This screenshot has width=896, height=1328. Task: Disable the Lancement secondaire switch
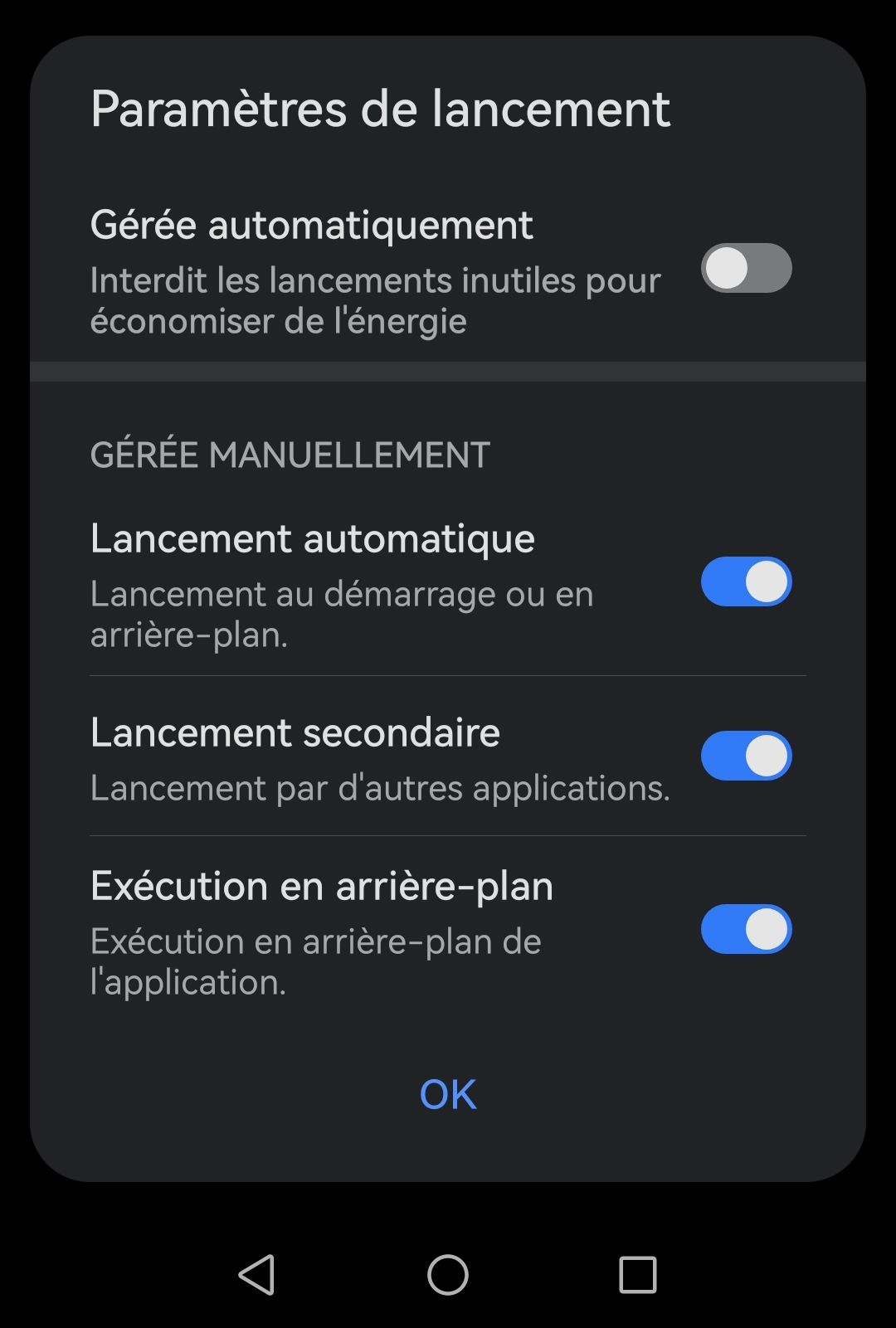746,756
